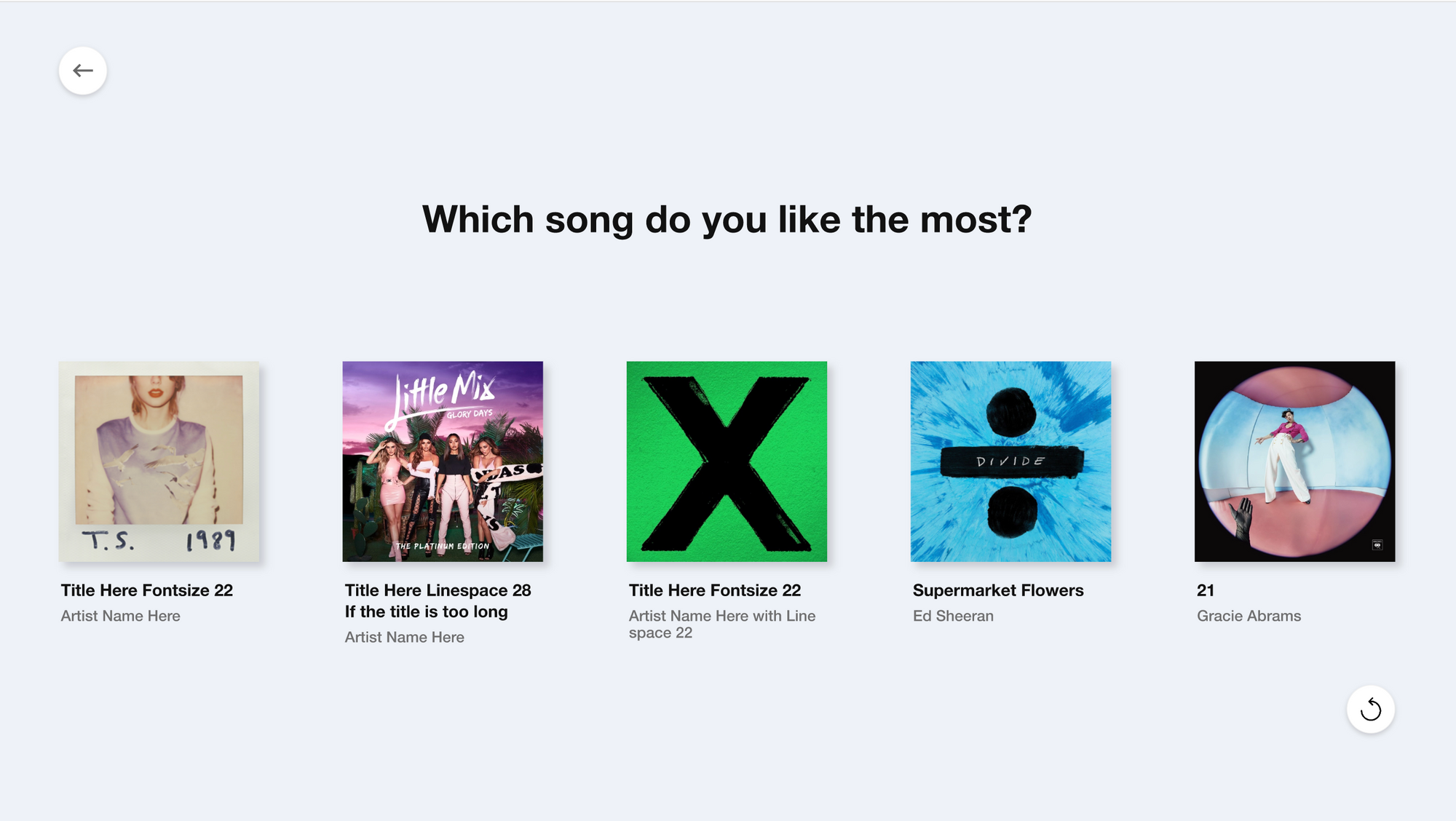
Task: Refresh the song choices
Action: coord(1370,709)
